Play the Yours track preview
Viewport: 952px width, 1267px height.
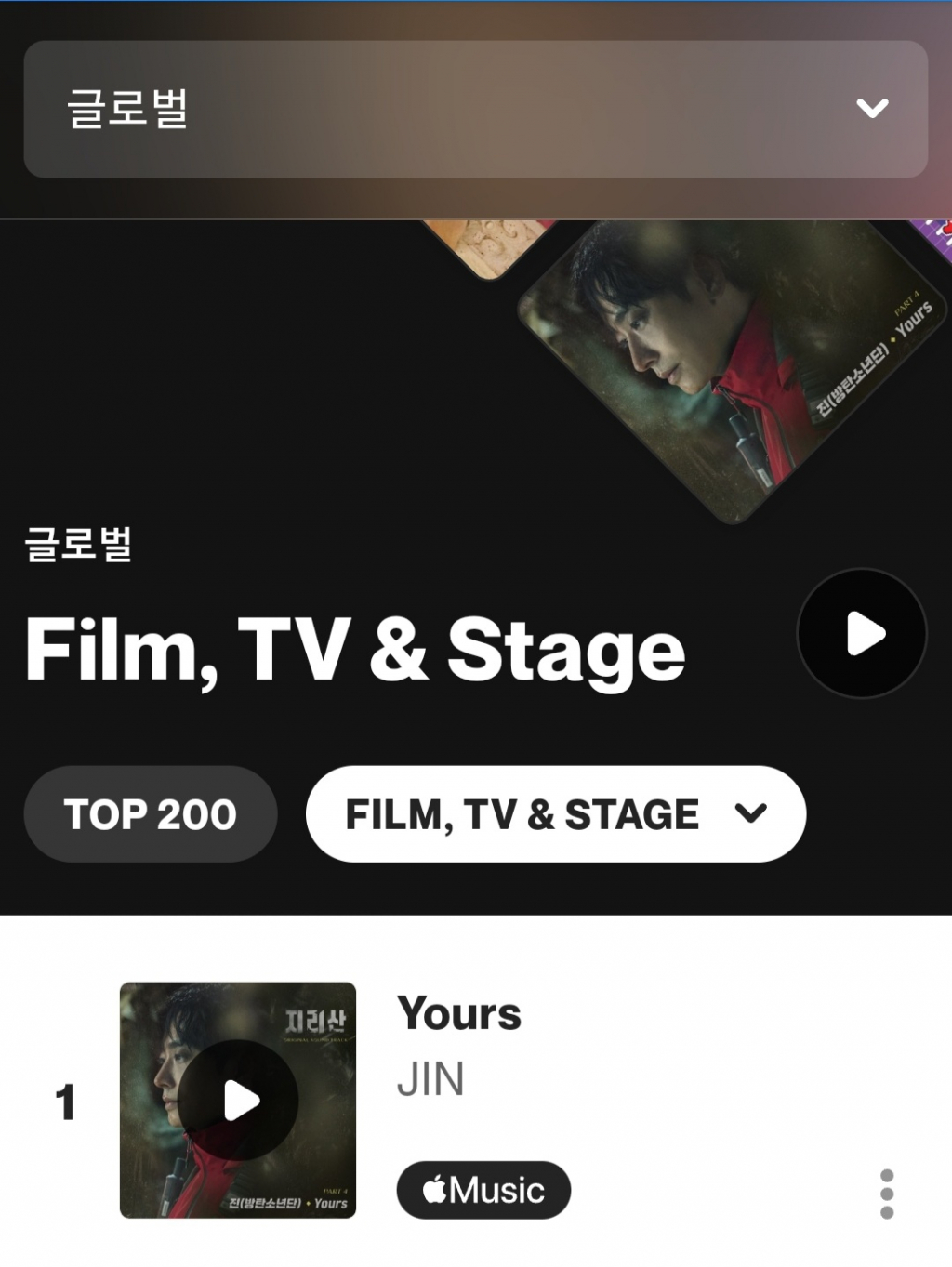coord(238,1101)
